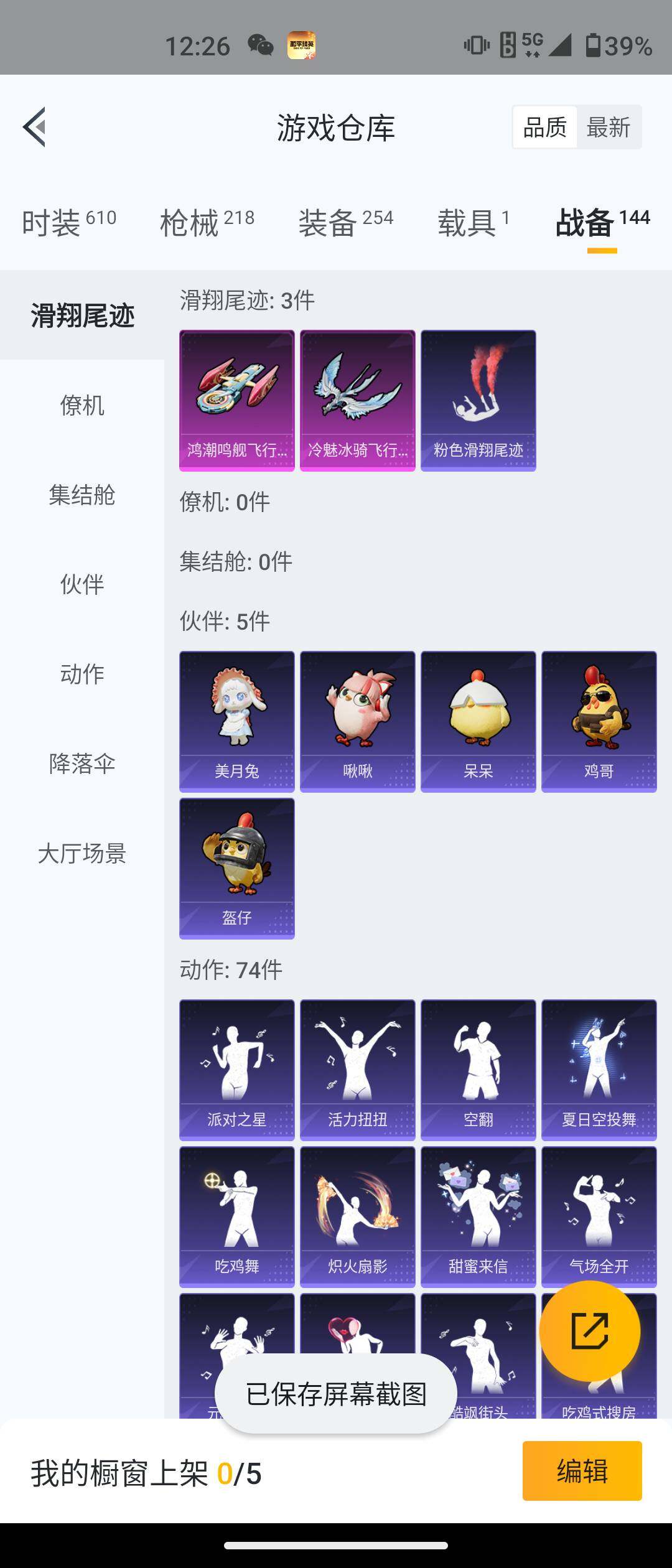Open the 鸡哥 companion card
Image resolution: width=672 pixels, height=1568 pixels.
(x=599, y=722)
